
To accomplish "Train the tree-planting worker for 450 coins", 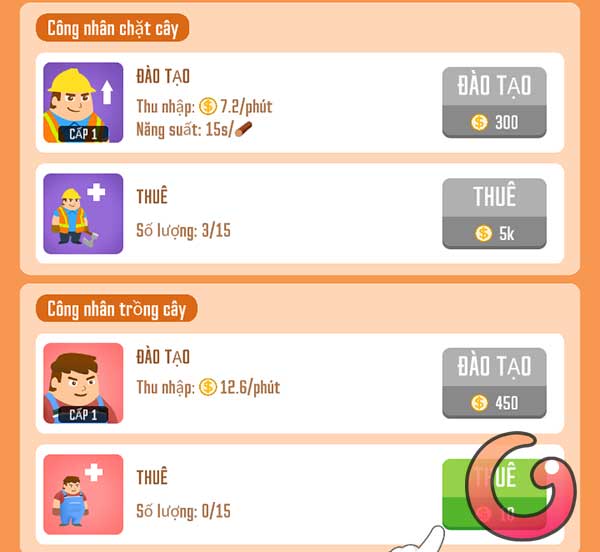I will pos(494,383).
